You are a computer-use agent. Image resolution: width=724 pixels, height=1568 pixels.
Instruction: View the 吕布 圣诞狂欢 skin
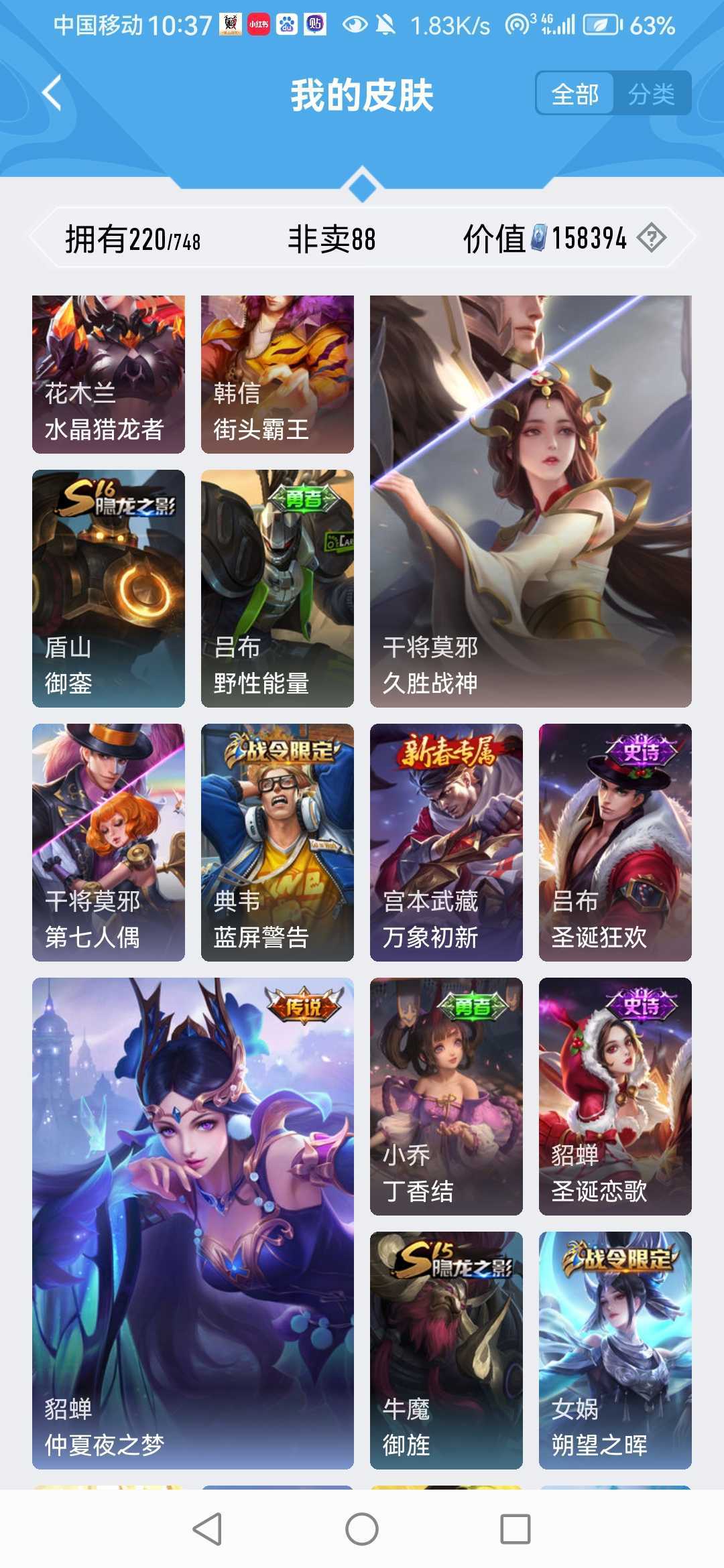click(x=615, y=842)
